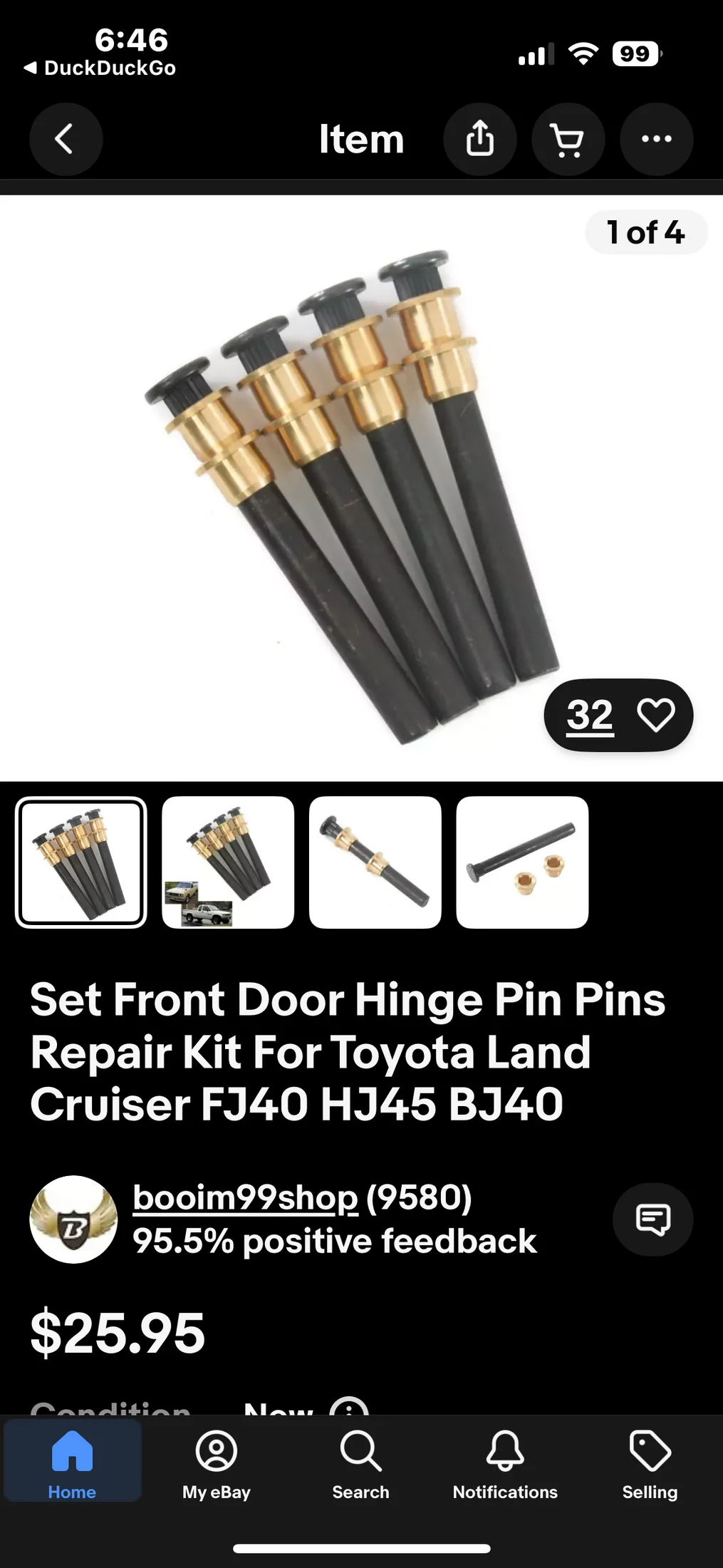
Task: Open the Notifications tab
Action: [505, 1463]
